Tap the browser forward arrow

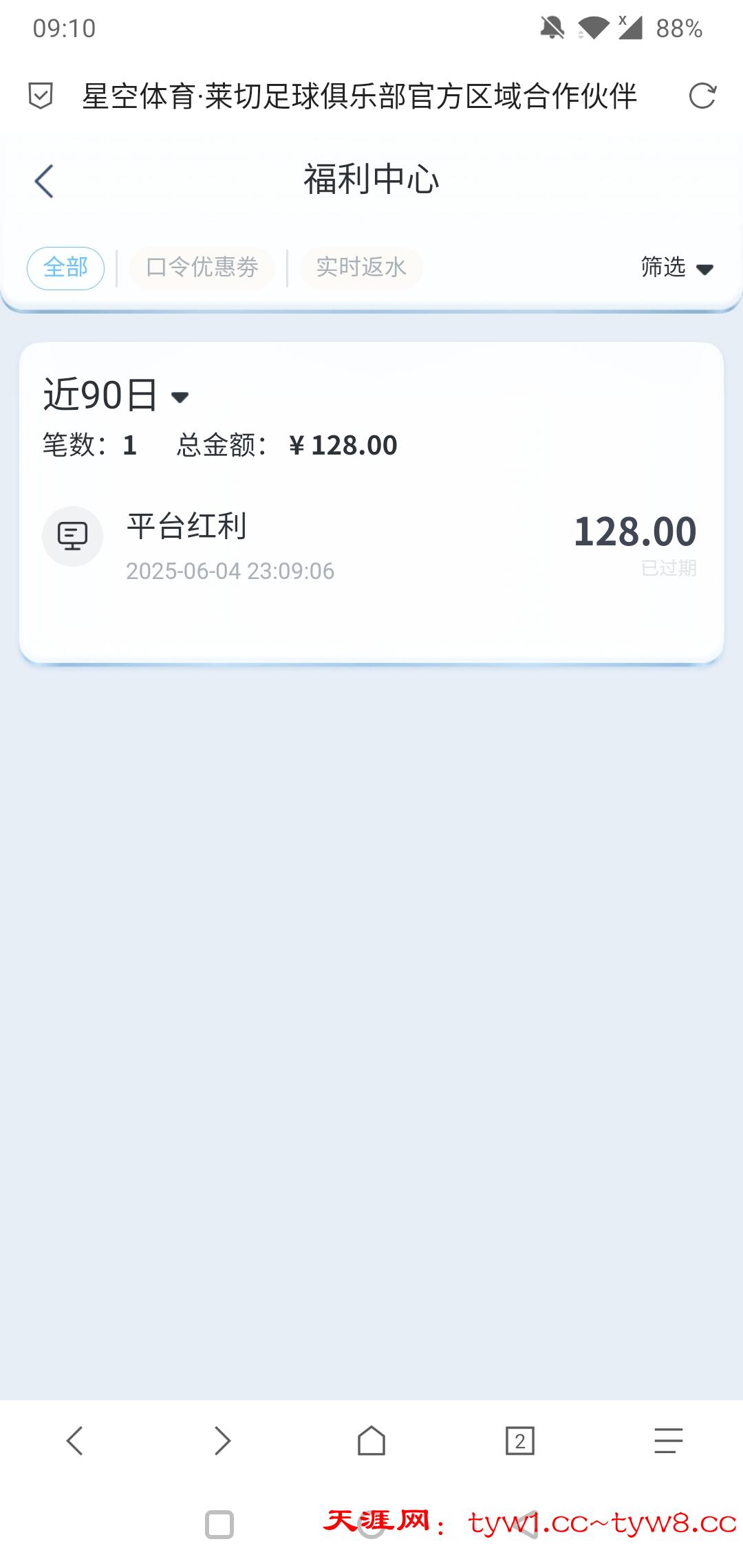tap(222, 1440)
